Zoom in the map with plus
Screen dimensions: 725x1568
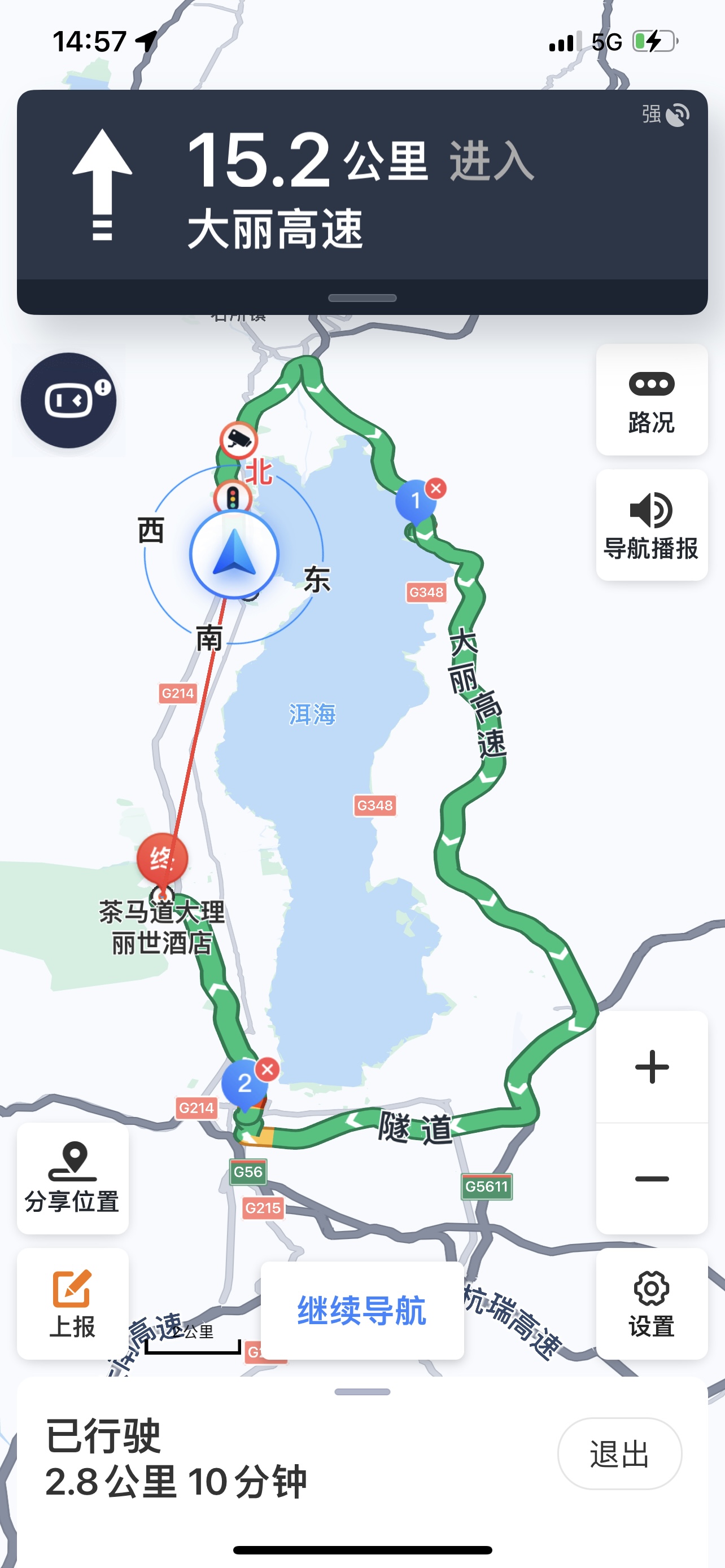point(652,1067)
